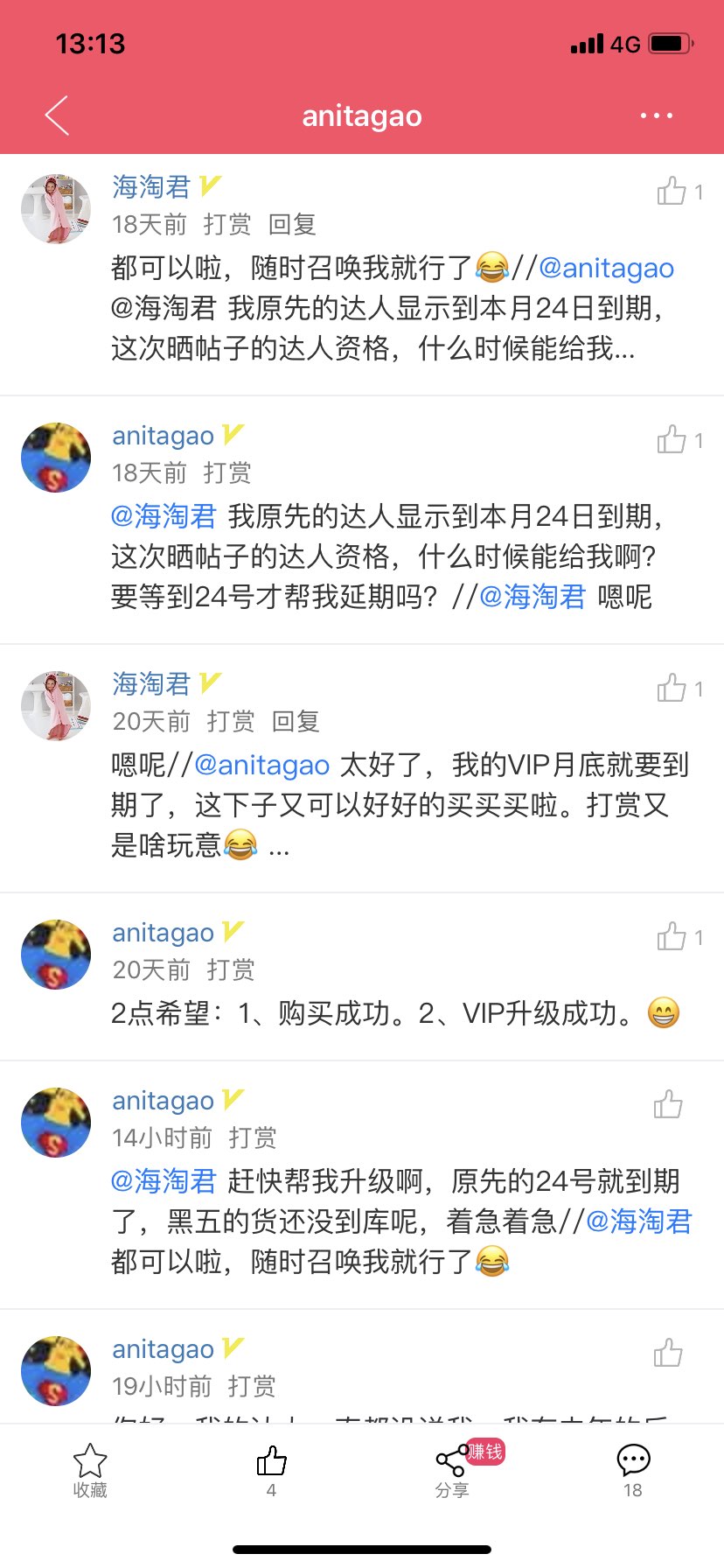Go back using the top arrow

tap(57, 115)
